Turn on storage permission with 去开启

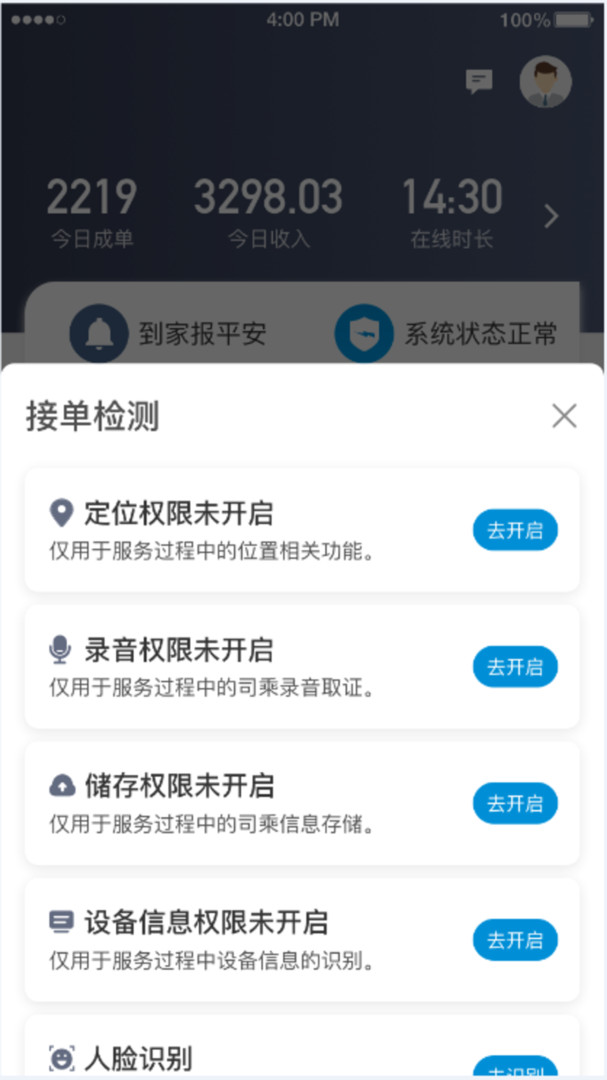coord(515,803)
